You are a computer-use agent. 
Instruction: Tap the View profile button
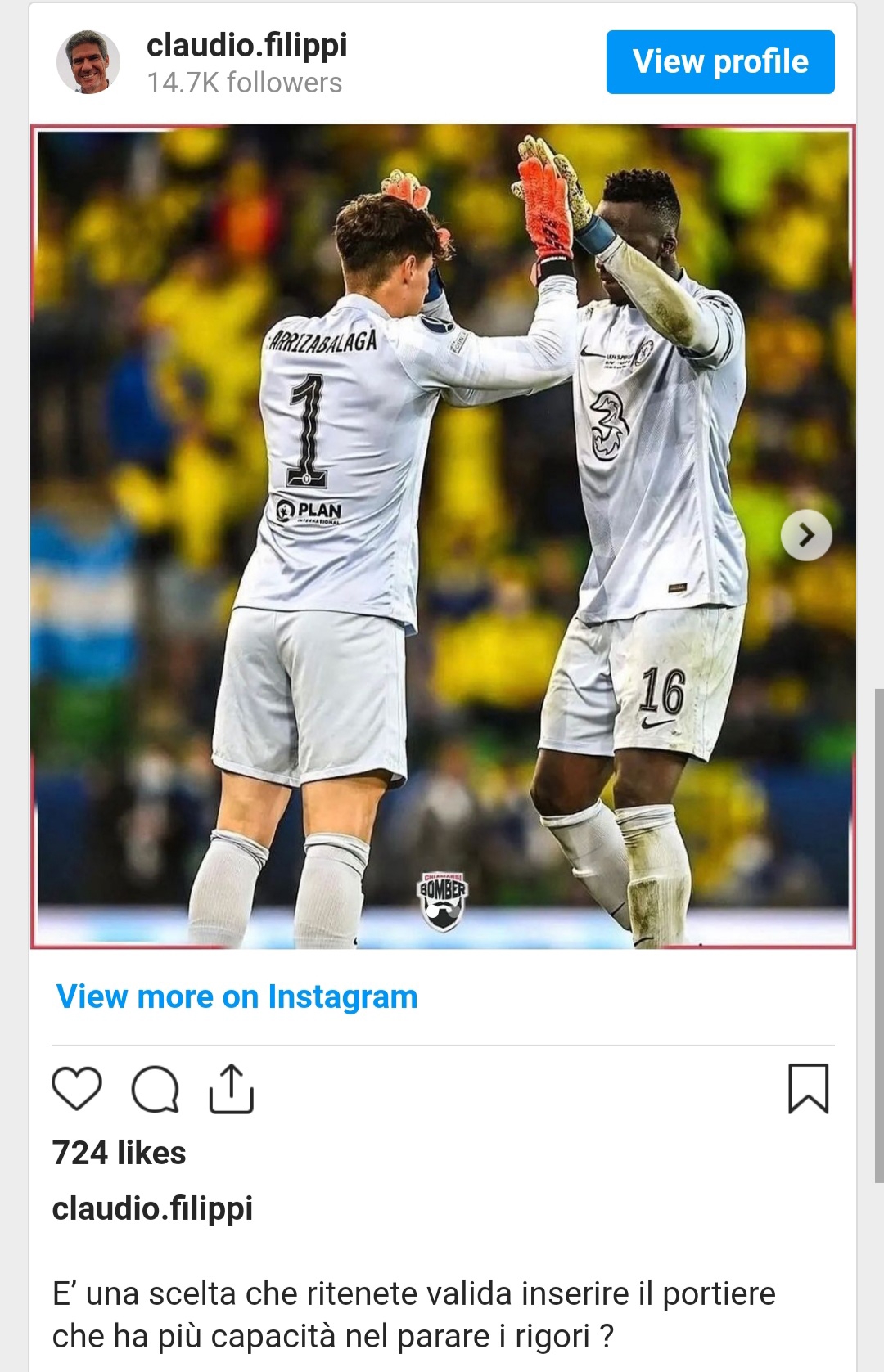tap(719, 62)
